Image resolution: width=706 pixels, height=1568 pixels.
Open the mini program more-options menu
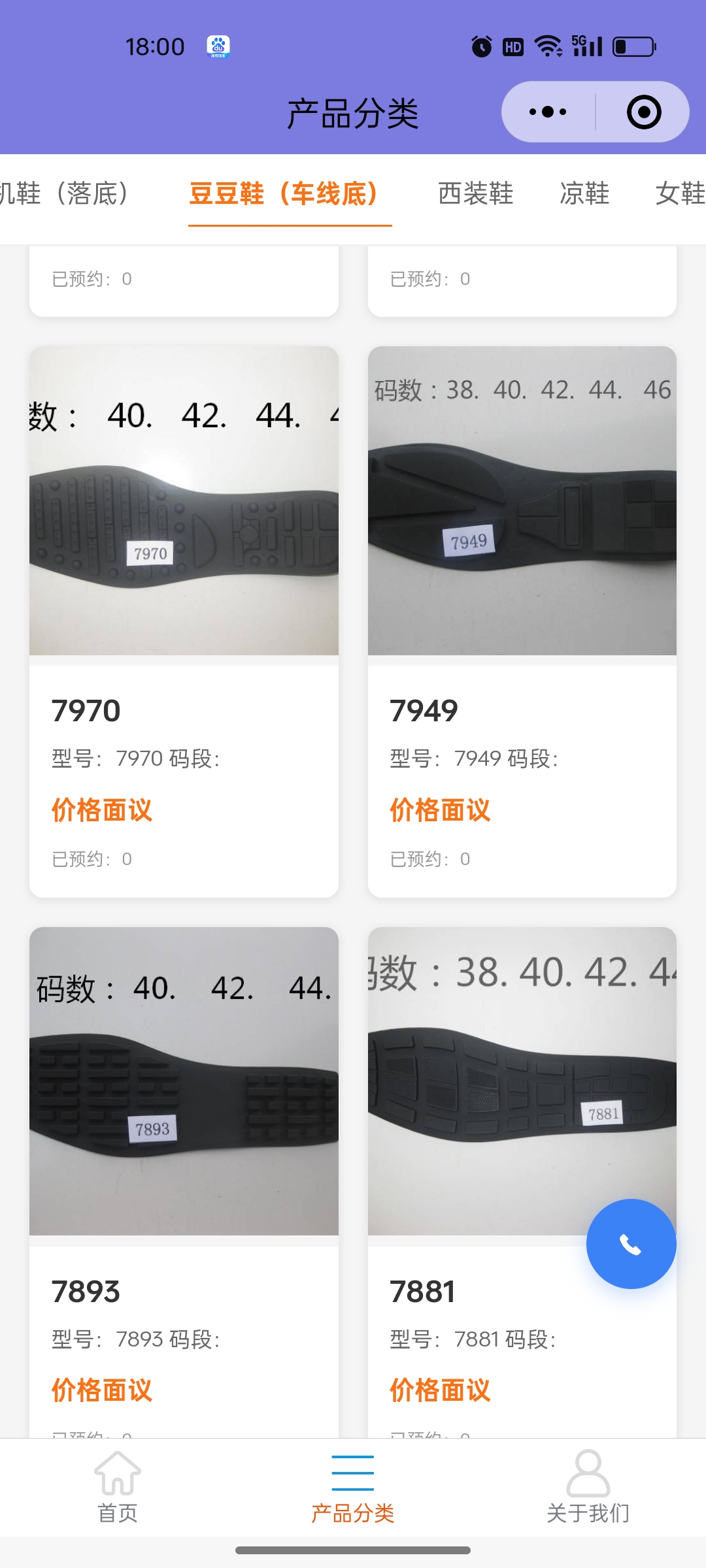pyautogui.click(x=548, y=112)
